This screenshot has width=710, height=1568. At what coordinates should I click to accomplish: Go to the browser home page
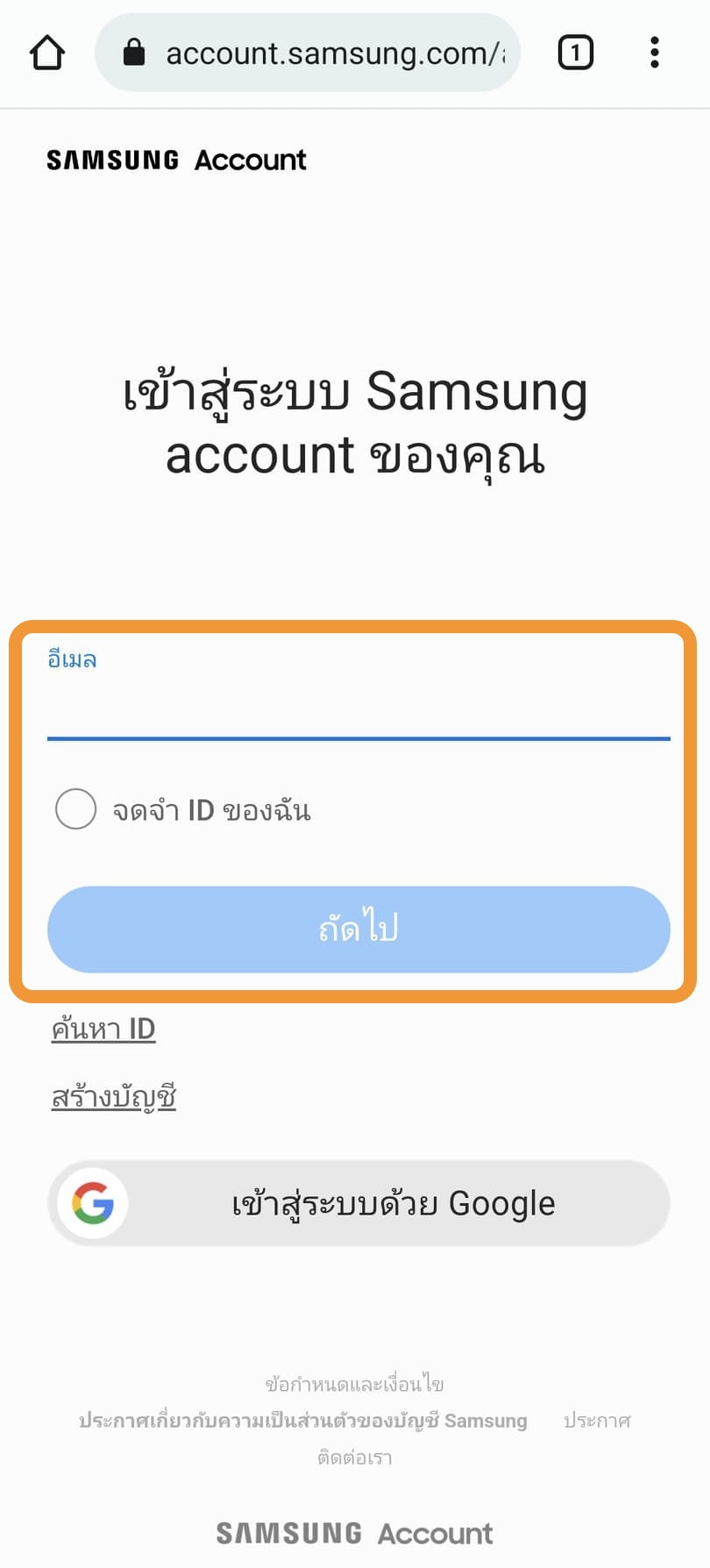[47, 53]
